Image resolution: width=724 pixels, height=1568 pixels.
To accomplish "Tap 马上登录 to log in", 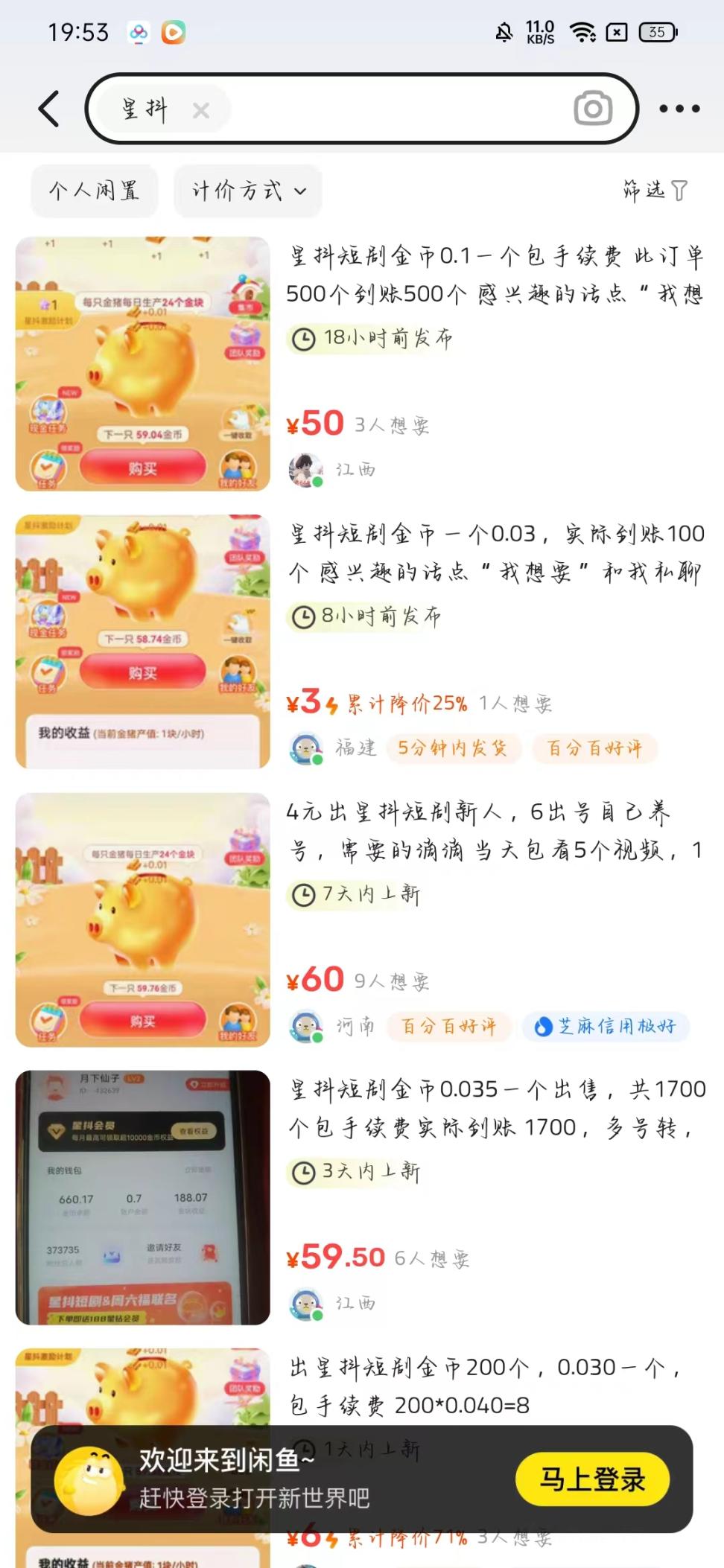I will pos(591,1479).
